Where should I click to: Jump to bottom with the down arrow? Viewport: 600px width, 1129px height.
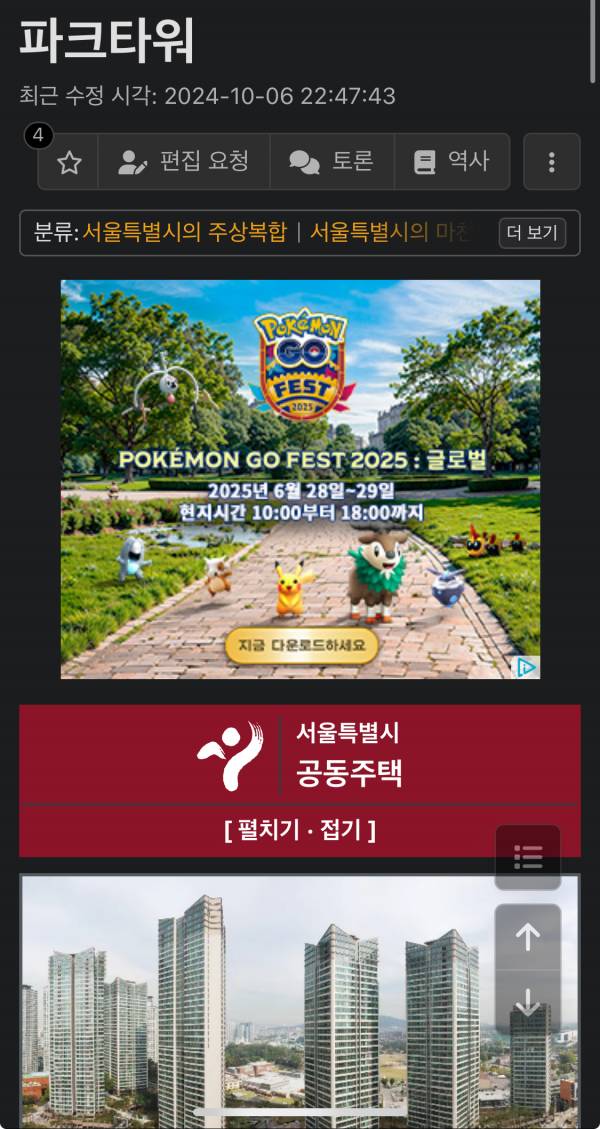coord(527,1002)
